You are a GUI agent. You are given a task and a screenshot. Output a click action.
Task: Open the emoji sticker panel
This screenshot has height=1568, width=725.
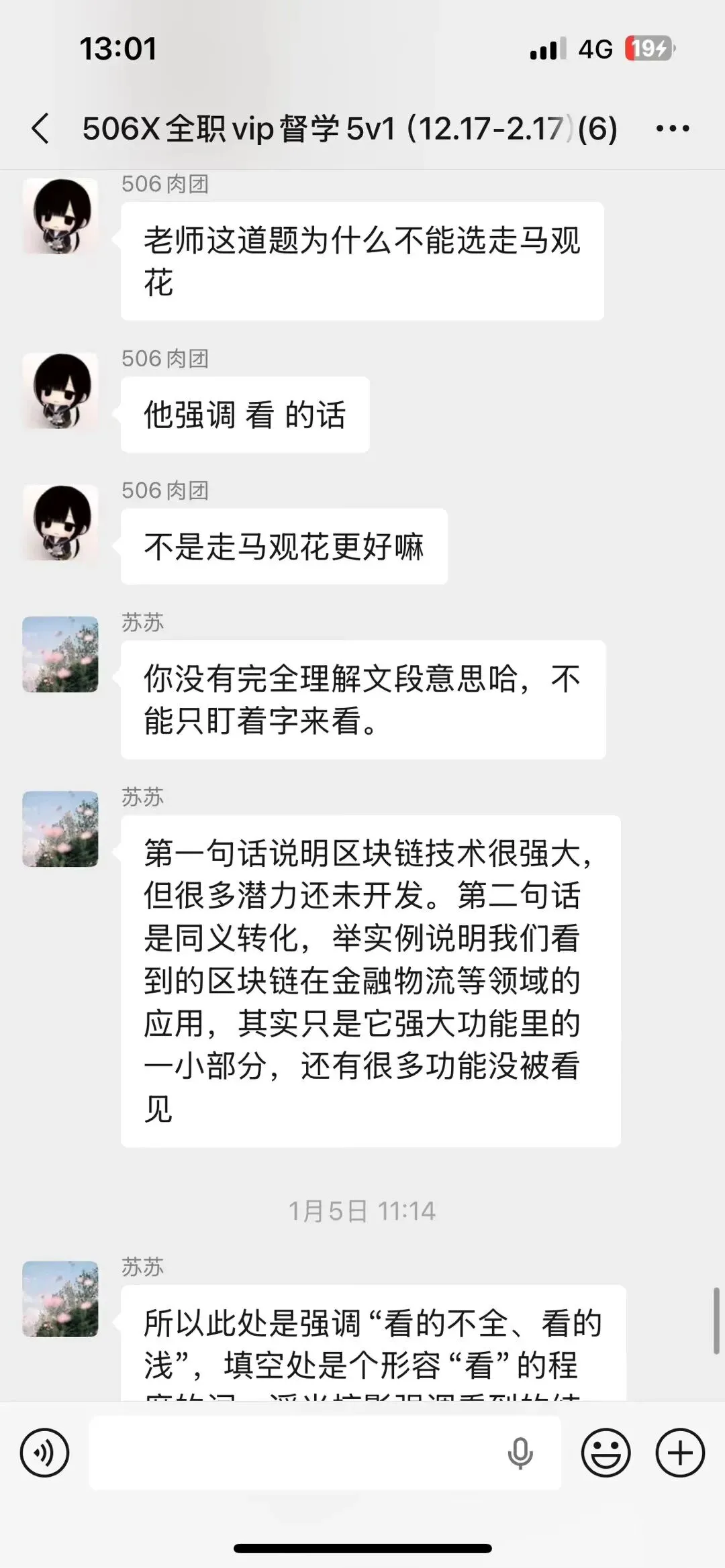coord(606,1453)
